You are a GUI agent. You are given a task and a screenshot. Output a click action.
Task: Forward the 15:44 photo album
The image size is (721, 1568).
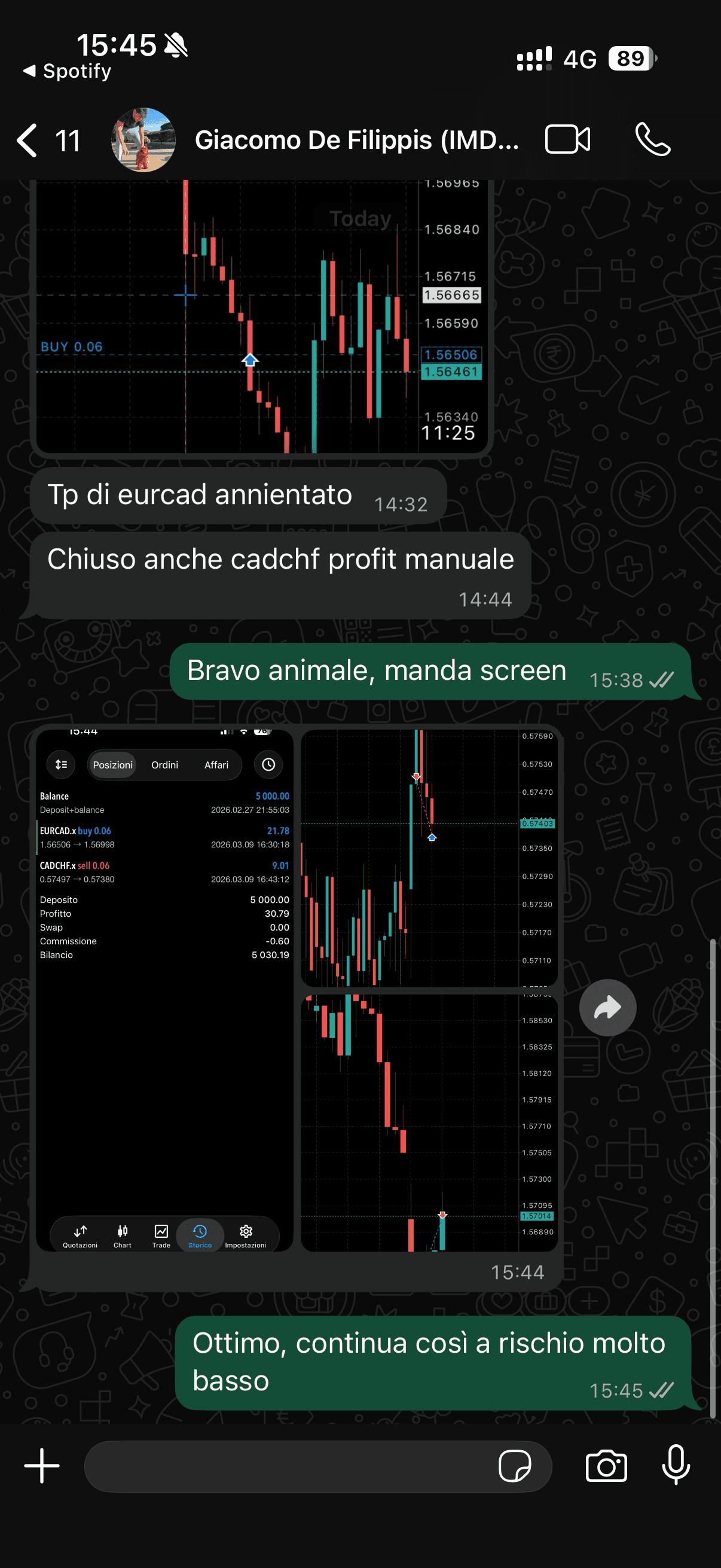click(x=607, y=1008)
